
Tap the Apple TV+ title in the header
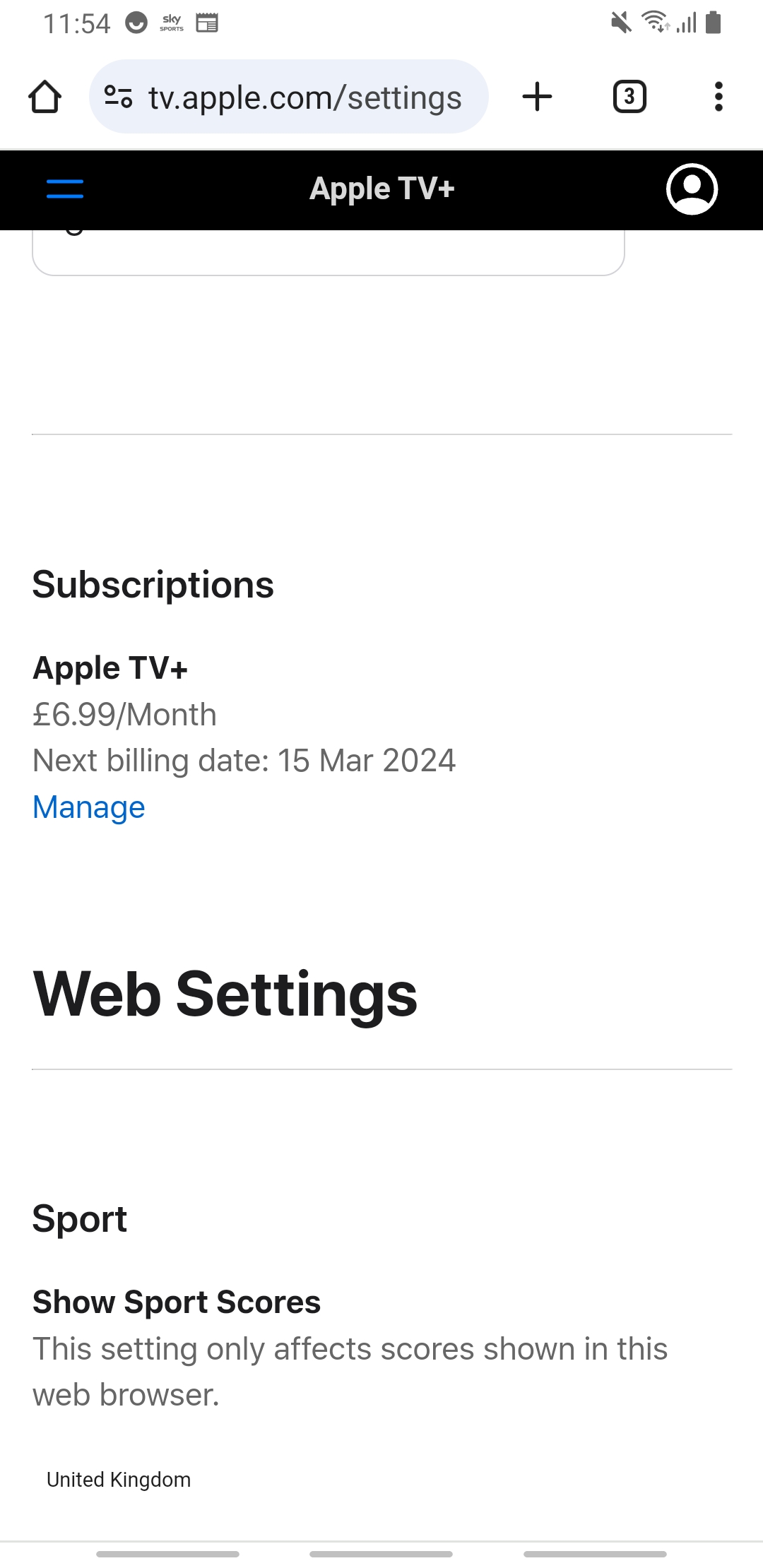click(381, 188)
